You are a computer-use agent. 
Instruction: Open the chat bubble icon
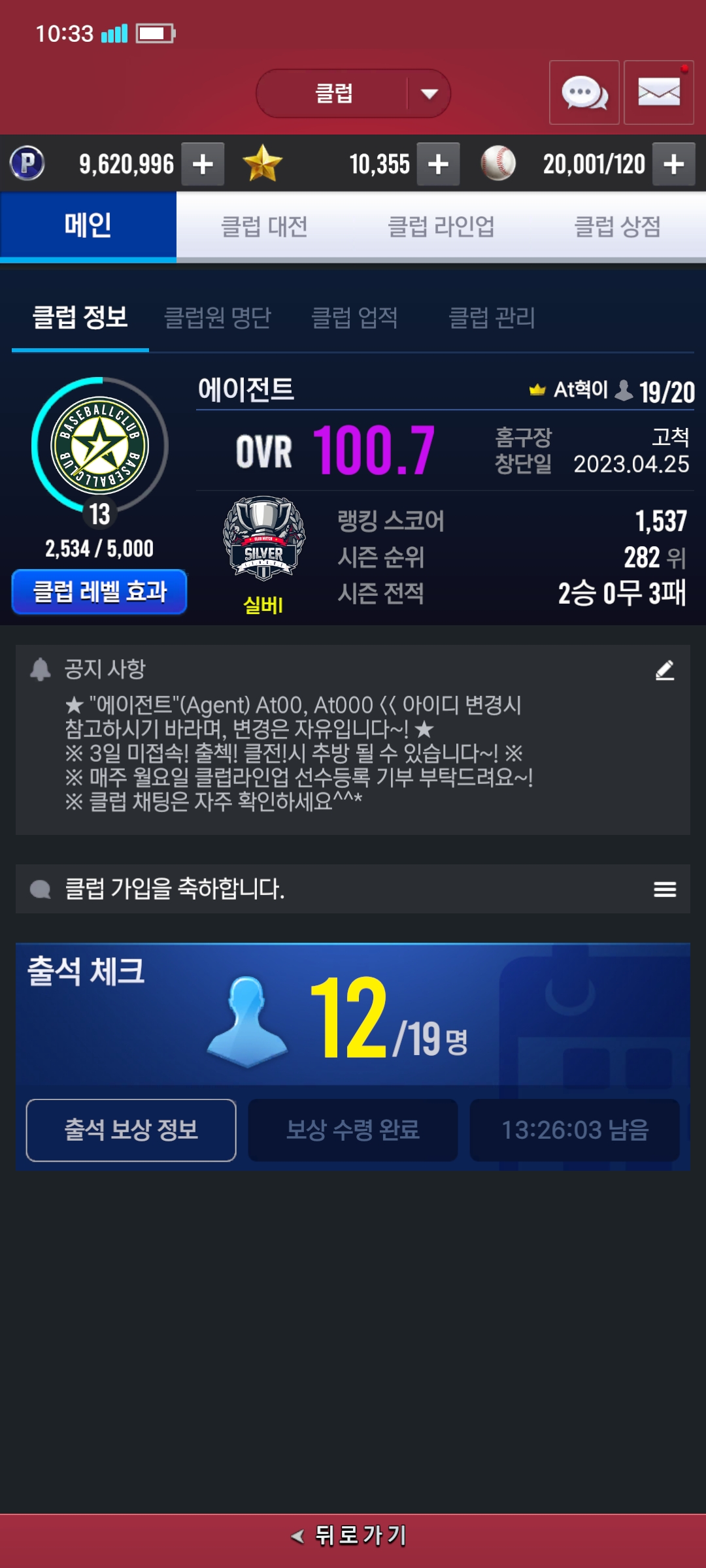click(584, 93)
